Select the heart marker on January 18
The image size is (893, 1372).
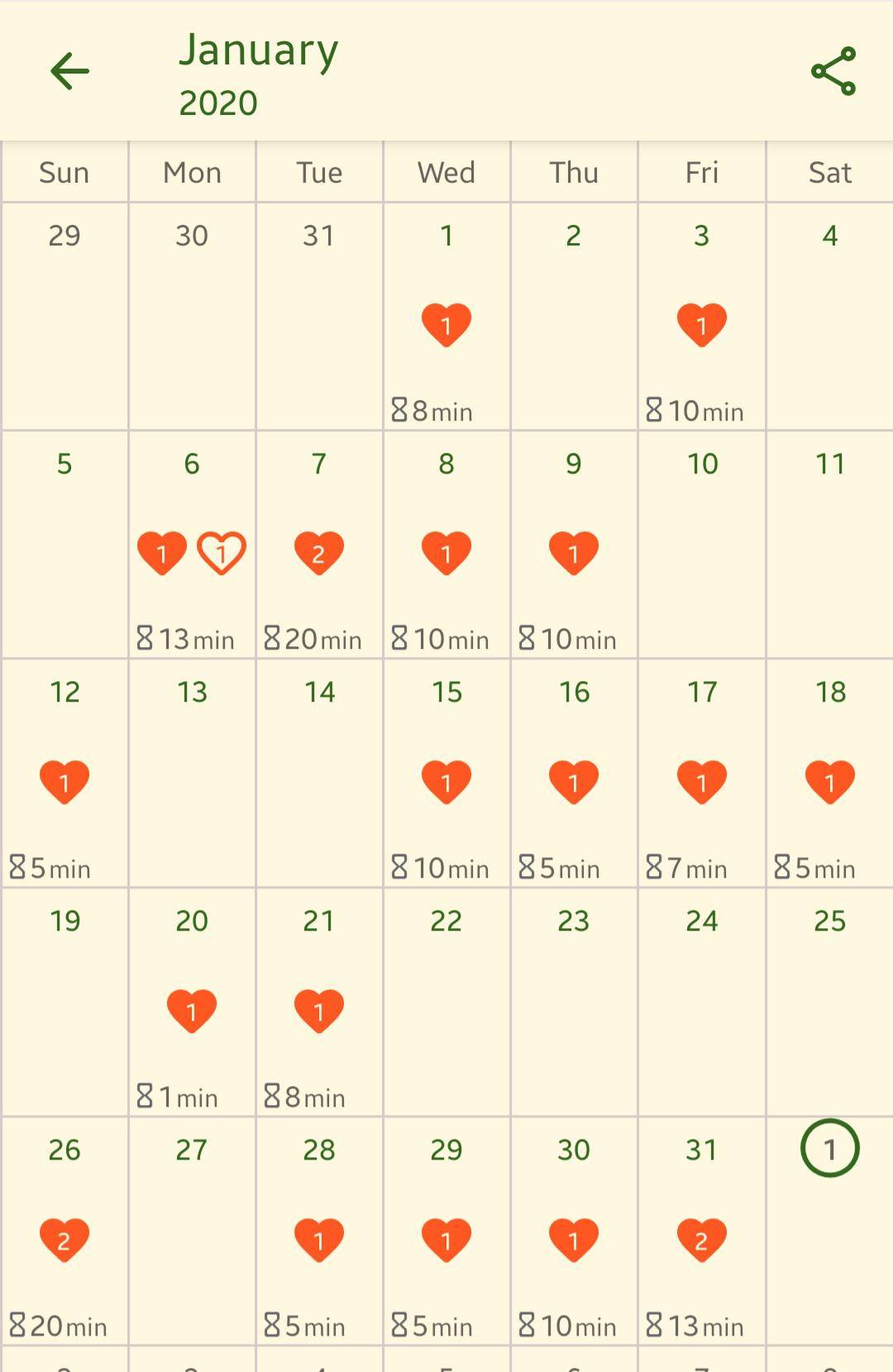(829, 779)
